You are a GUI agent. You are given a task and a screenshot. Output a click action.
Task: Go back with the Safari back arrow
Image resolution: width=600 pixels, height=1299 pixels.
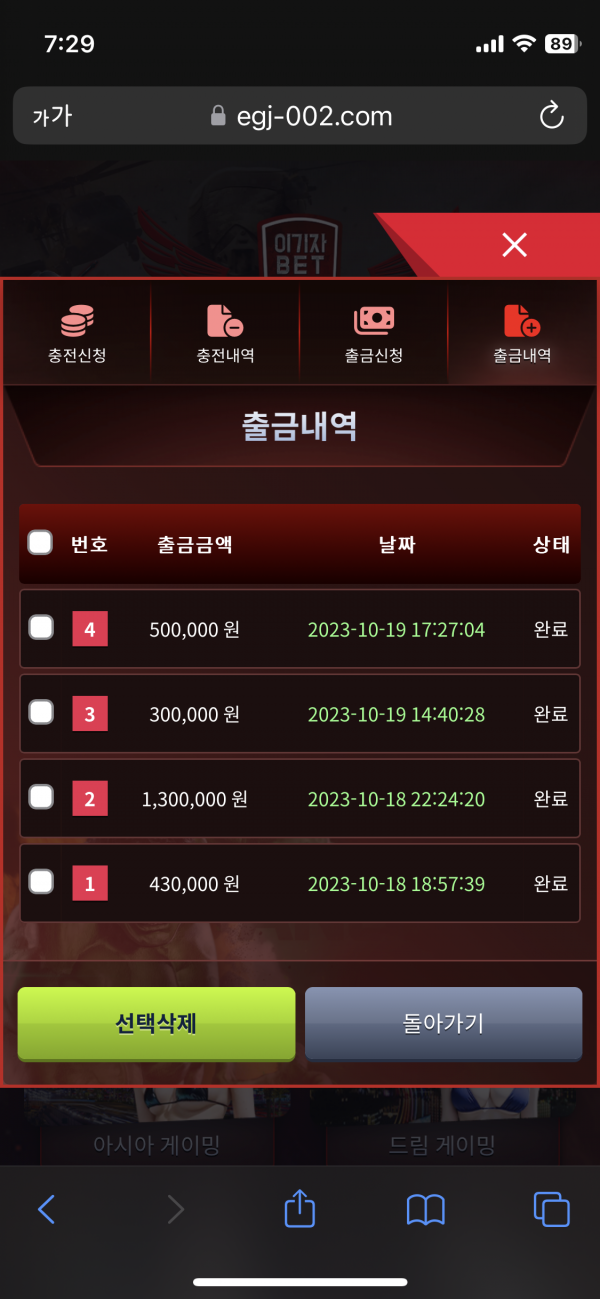tap(46, 1210)
